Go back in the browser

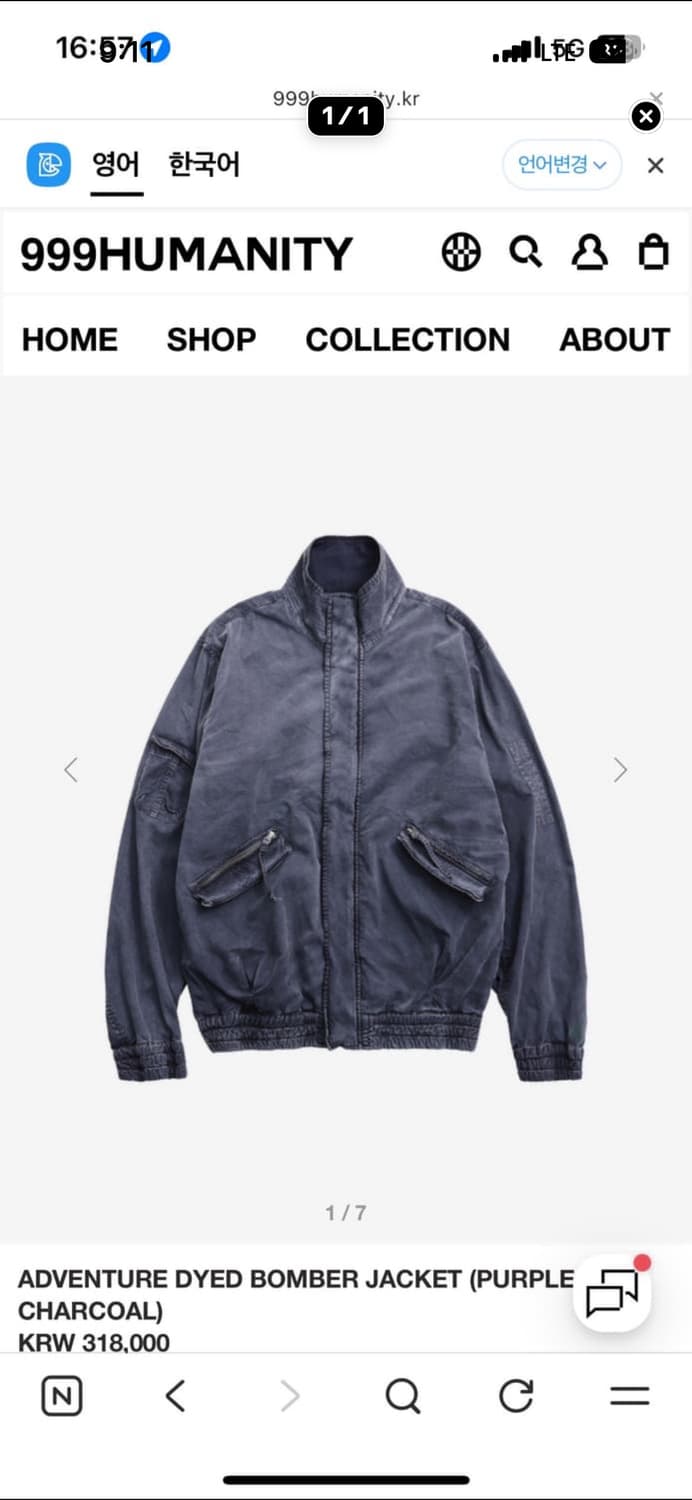click(175, 1396)
